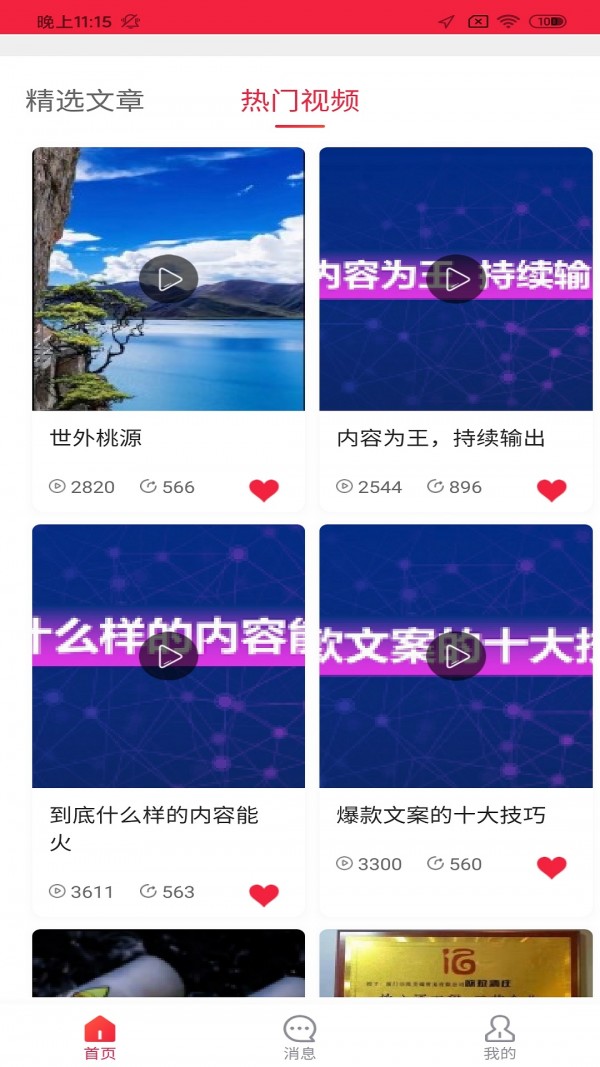Tap the heart on 爆款文案的十大技巧
600x1067 pixels.
[x=551, y=867]
